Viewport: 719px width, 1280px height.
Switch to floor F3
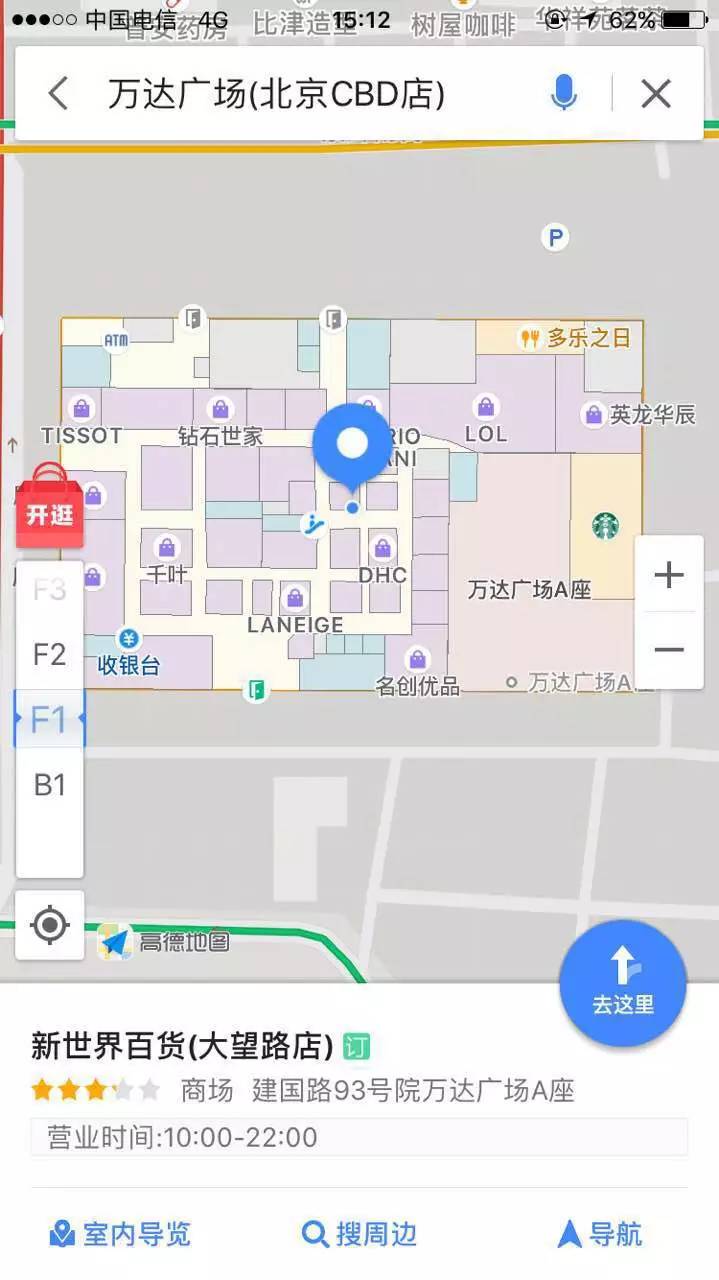click(49, 590)
